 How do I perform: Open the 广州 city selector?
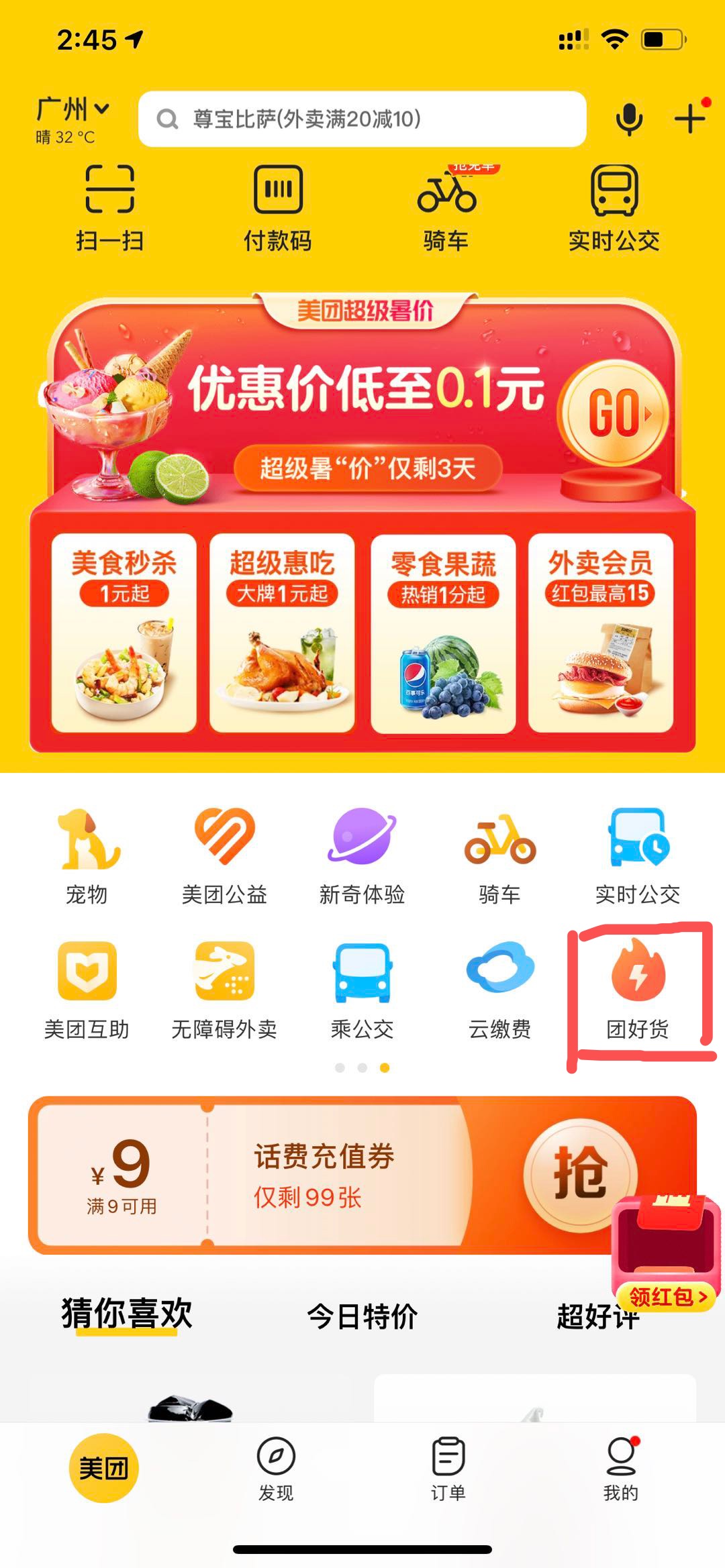pyautogui.click(x=72, y=109)
